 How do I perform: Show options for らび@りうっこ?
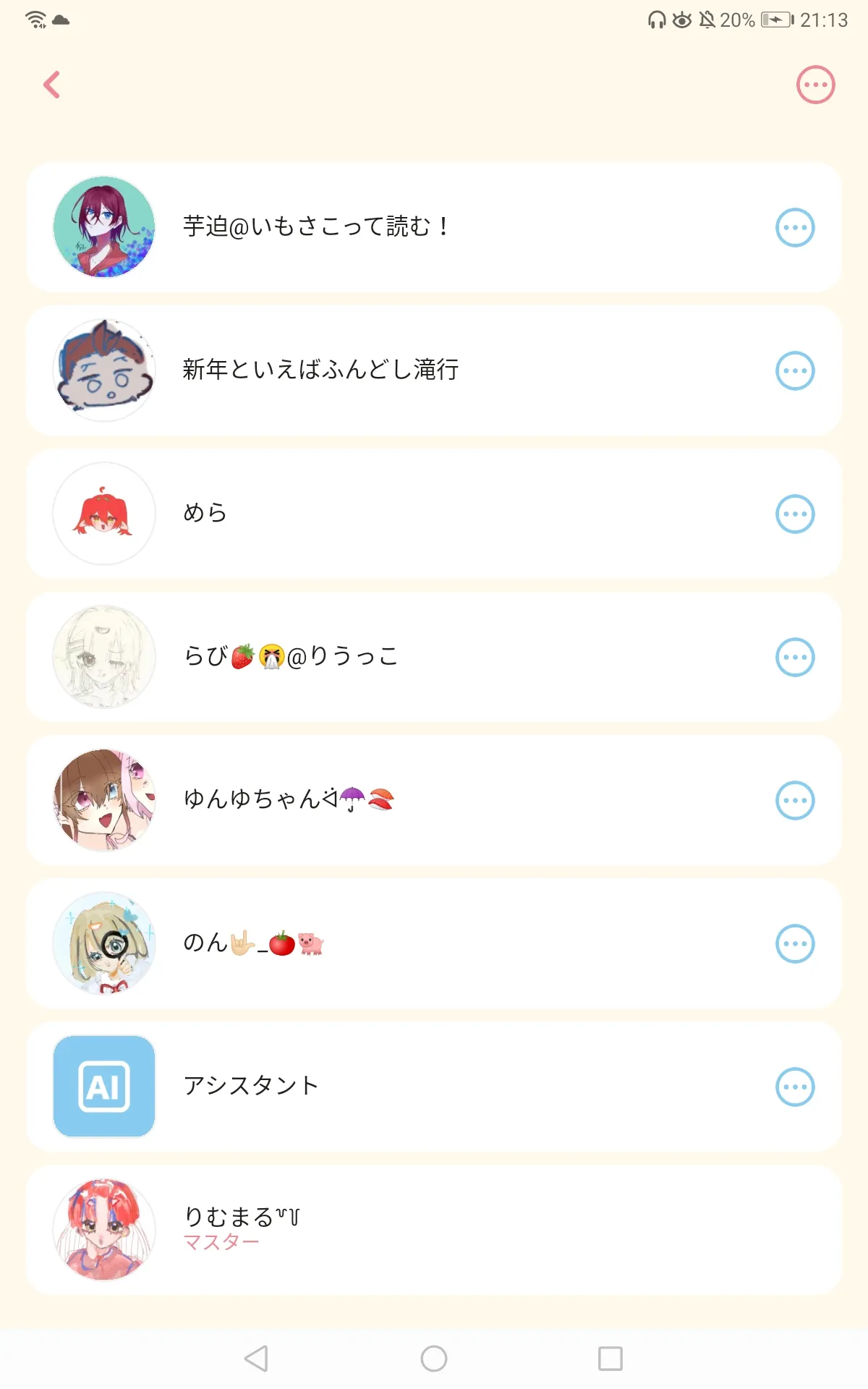click(x=794, y=658)
